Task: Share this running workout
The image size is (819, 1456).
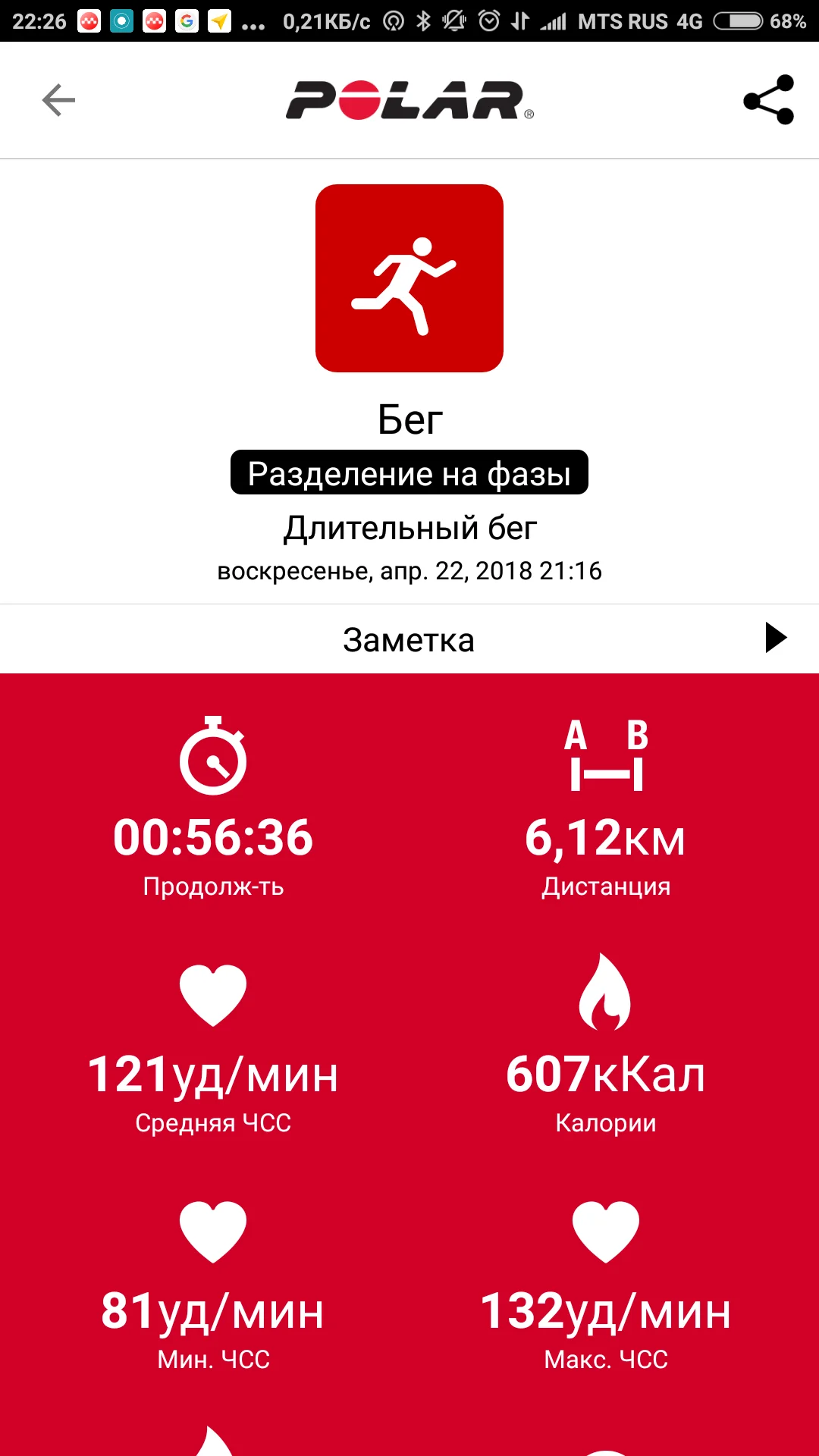Action: (768, 100)
